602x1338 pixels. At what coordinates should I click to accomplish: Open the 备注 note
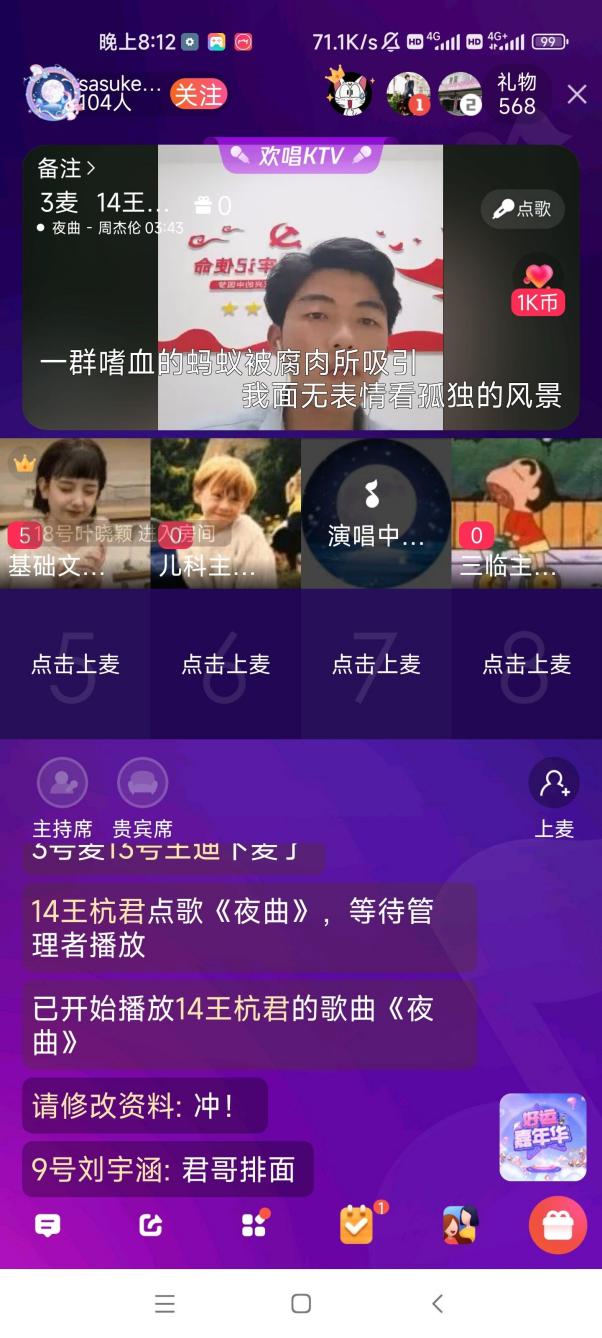[66, 168]
